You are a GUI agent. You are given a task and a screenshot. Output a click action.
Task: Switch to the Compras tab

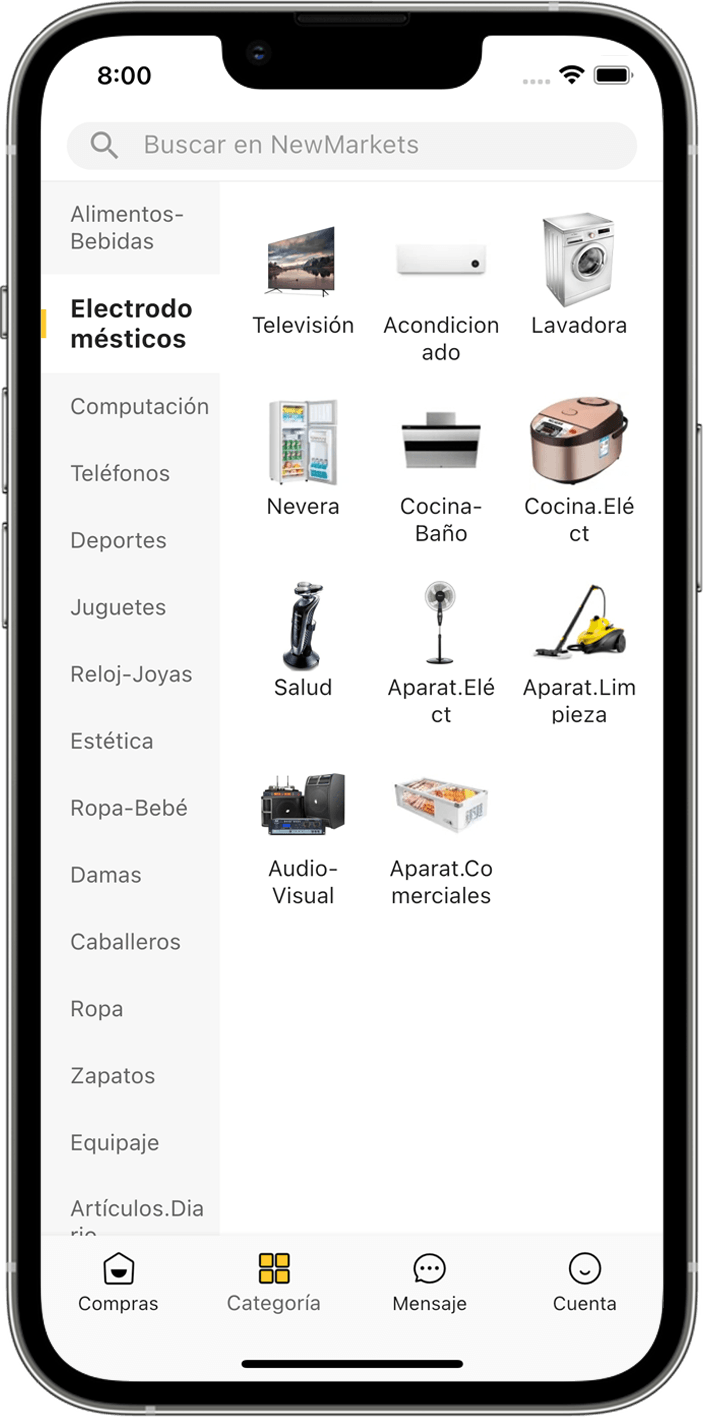pos(118,1282)
